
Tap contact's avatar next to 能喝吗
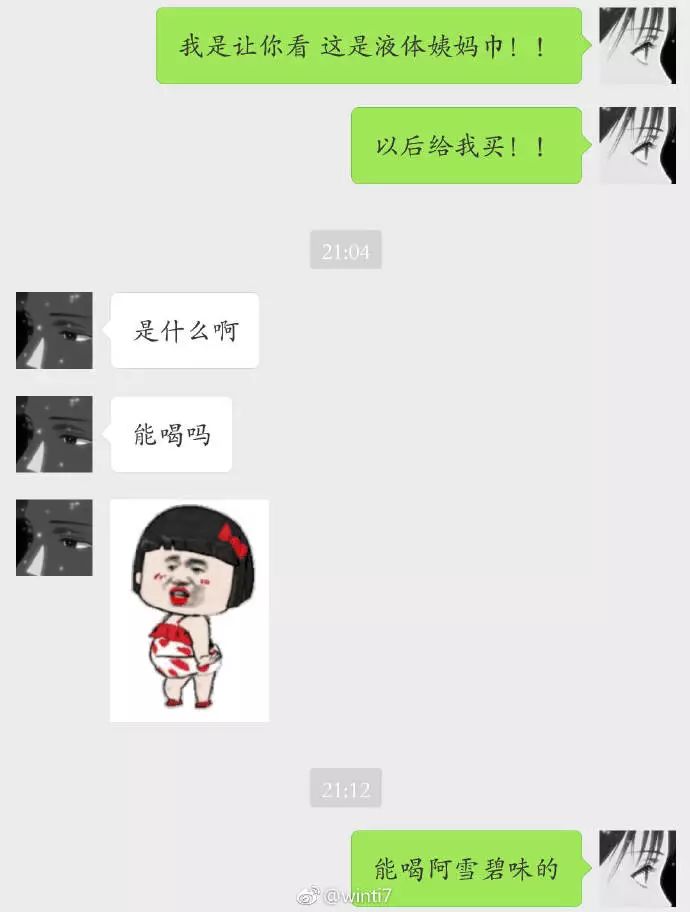click(x=54, y=434)
